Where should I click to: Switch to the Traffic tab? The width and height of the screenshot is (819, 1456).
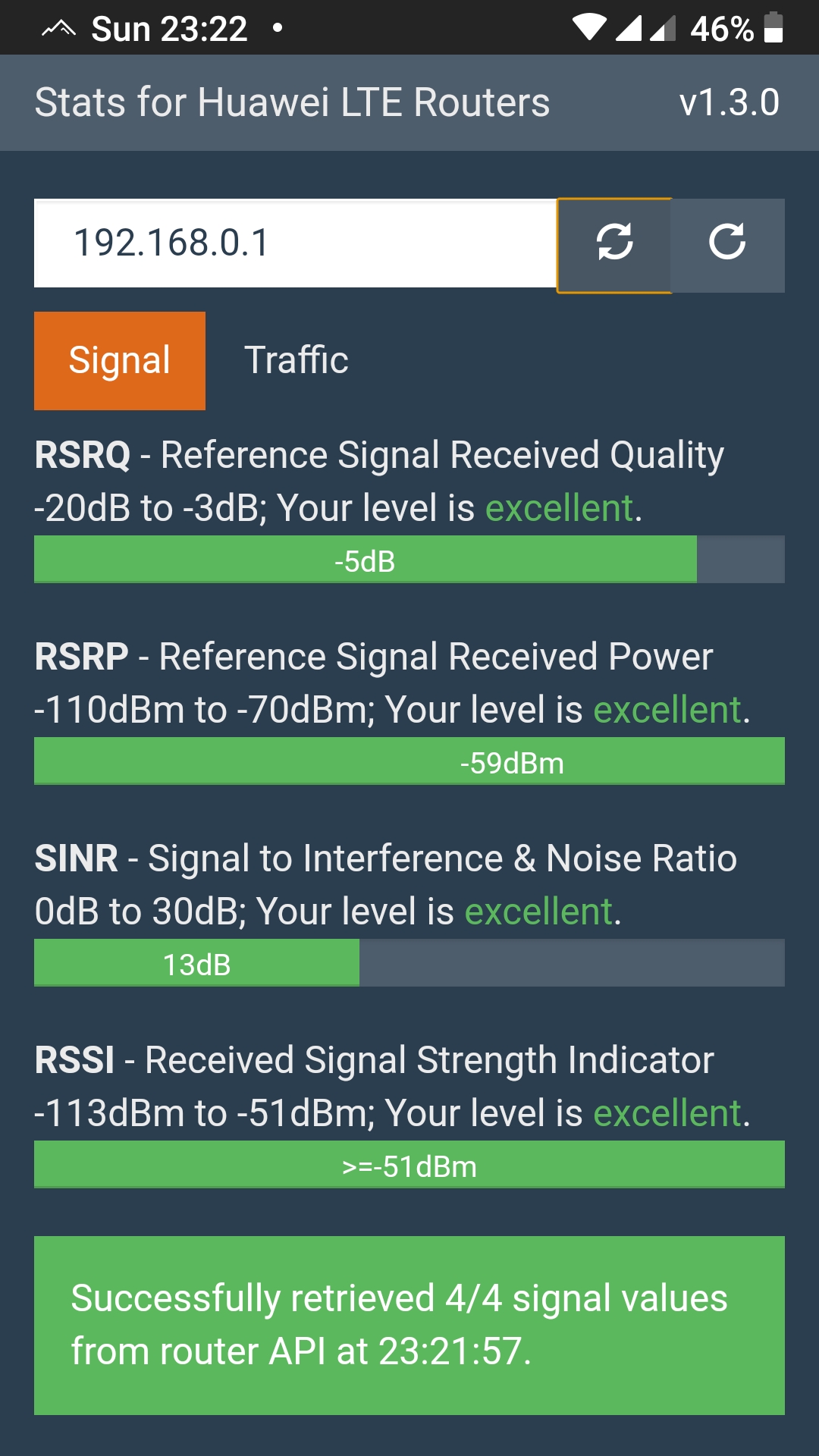pyautogui.click(x=297, y=360)
